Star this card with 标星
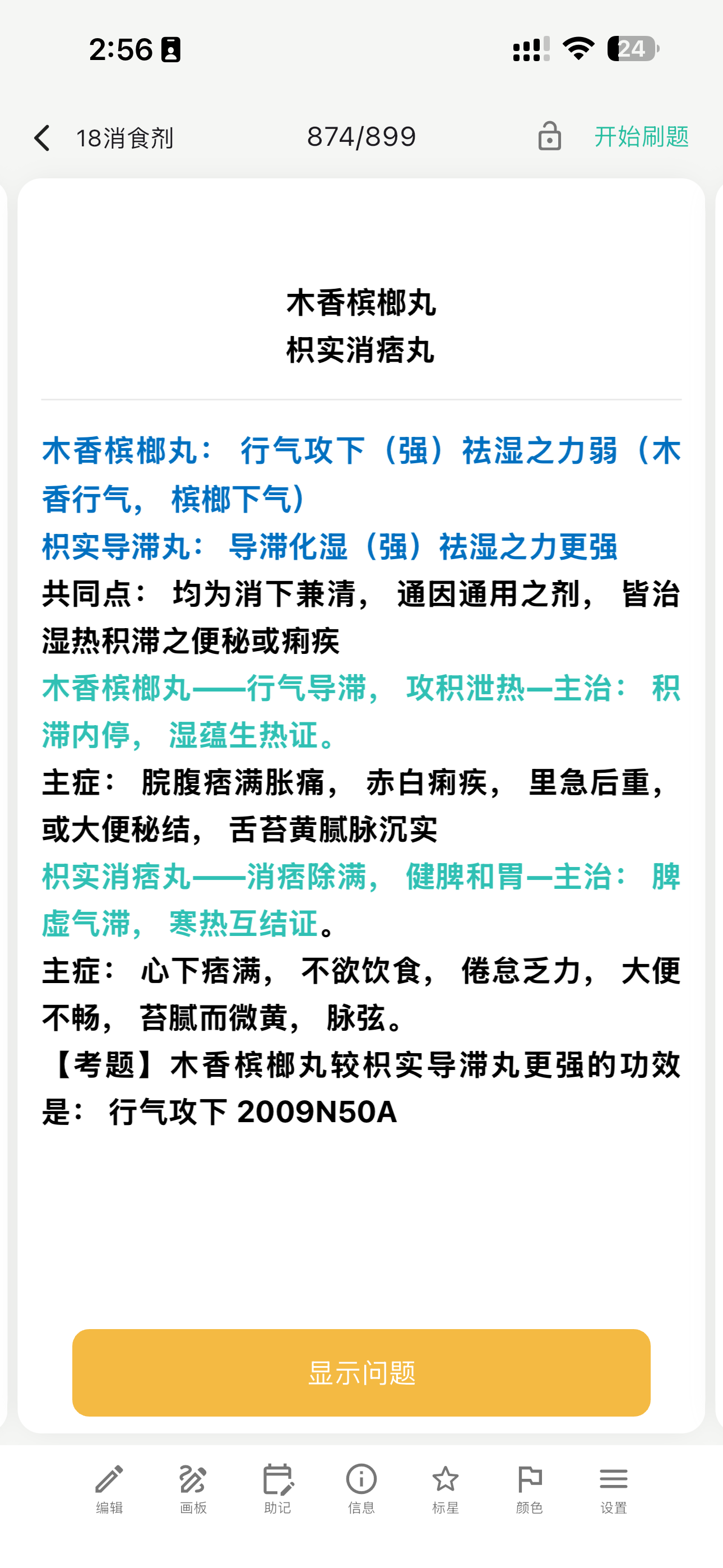 (446, 1489)
